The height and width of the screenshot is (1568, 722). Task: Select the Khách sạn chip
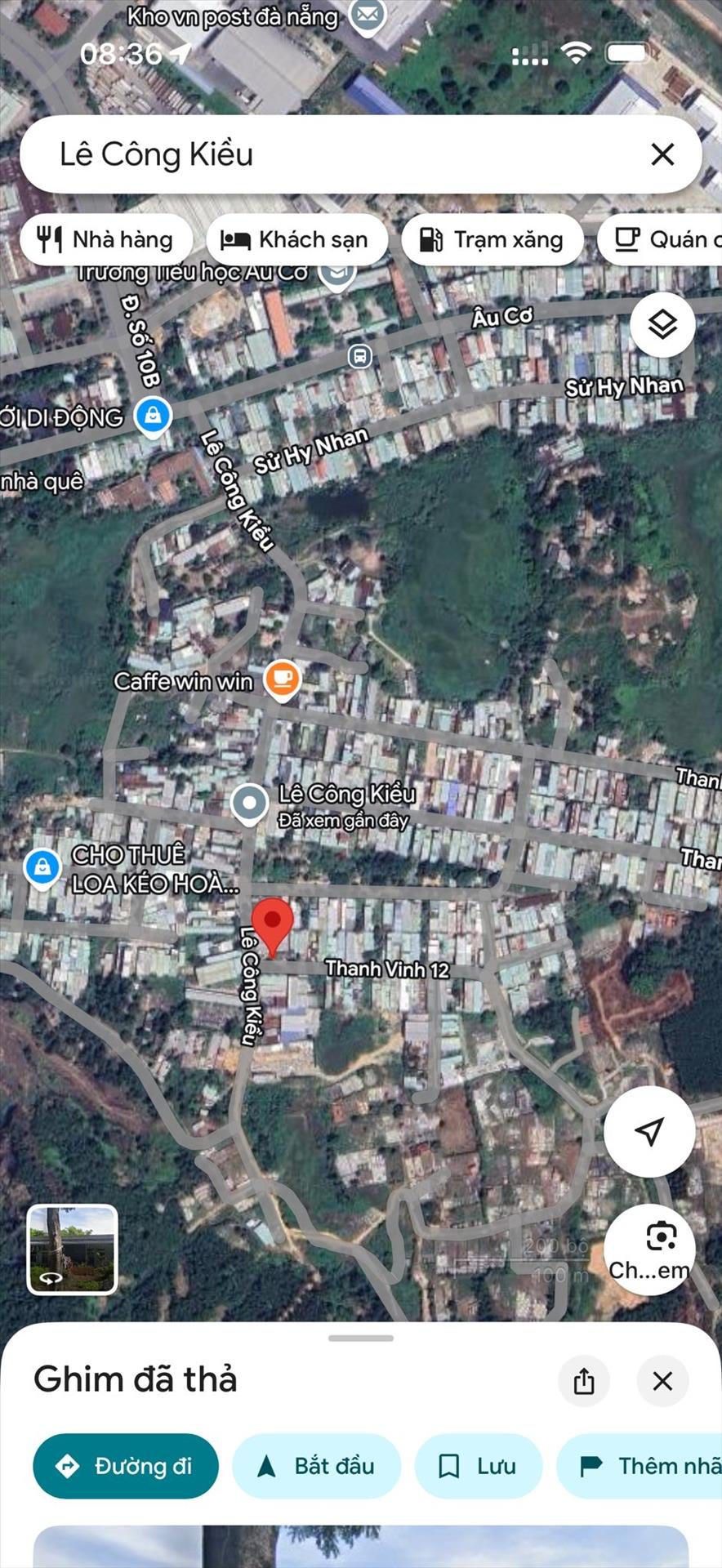(x=296, y=239)
